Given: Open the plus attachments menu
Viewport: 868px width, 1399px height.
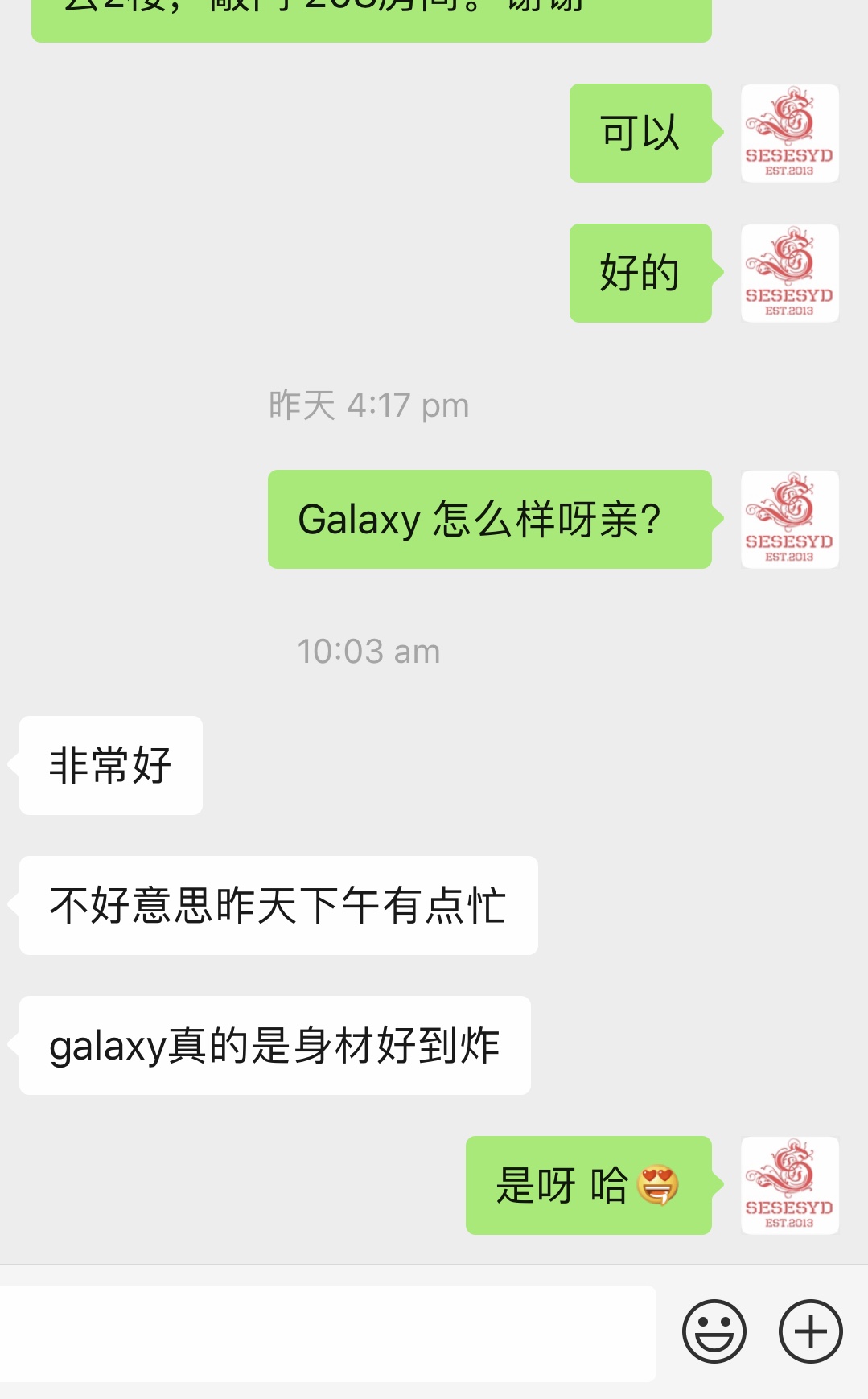Looking at the screenshot, I should [x=810, y=1331].
